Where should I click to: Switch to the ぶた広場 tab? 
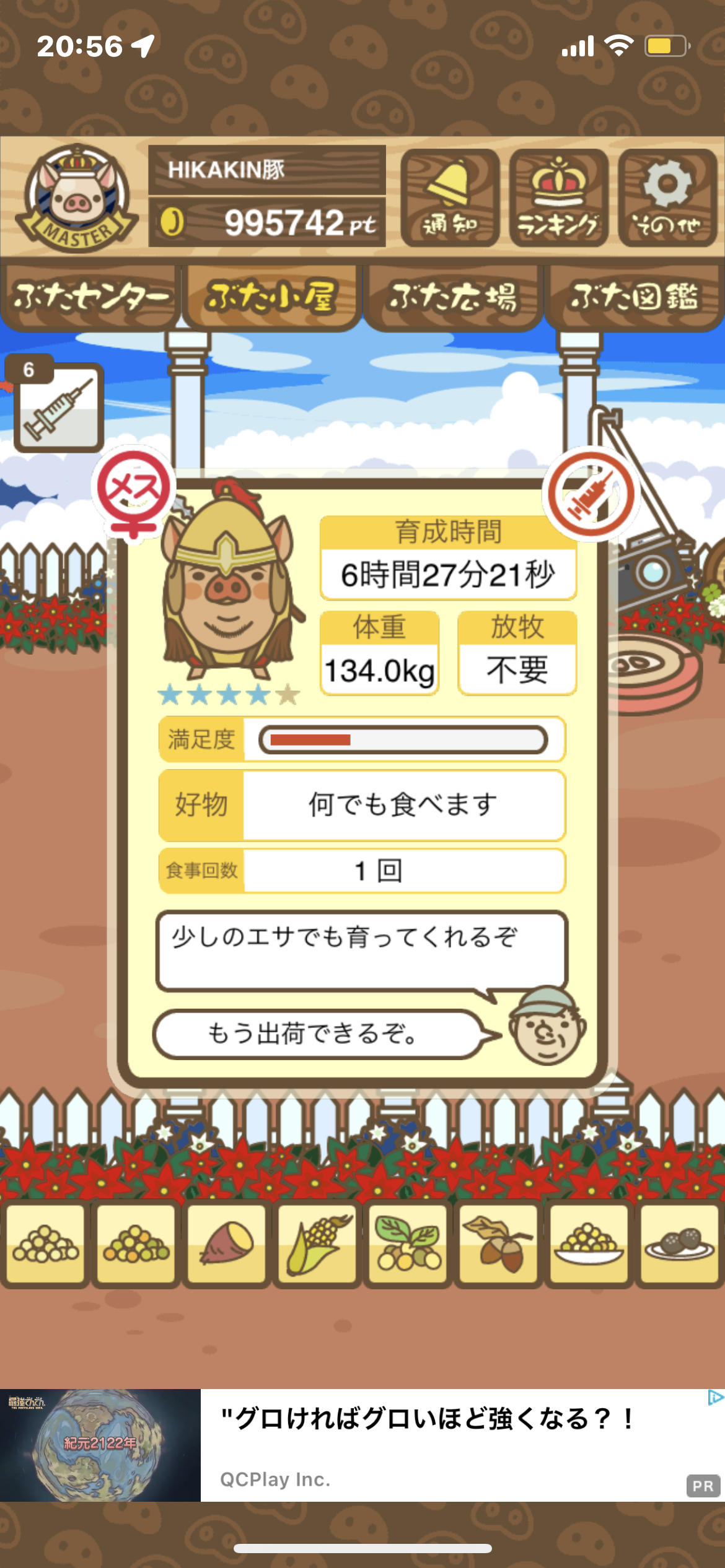[x=453, y=297]
